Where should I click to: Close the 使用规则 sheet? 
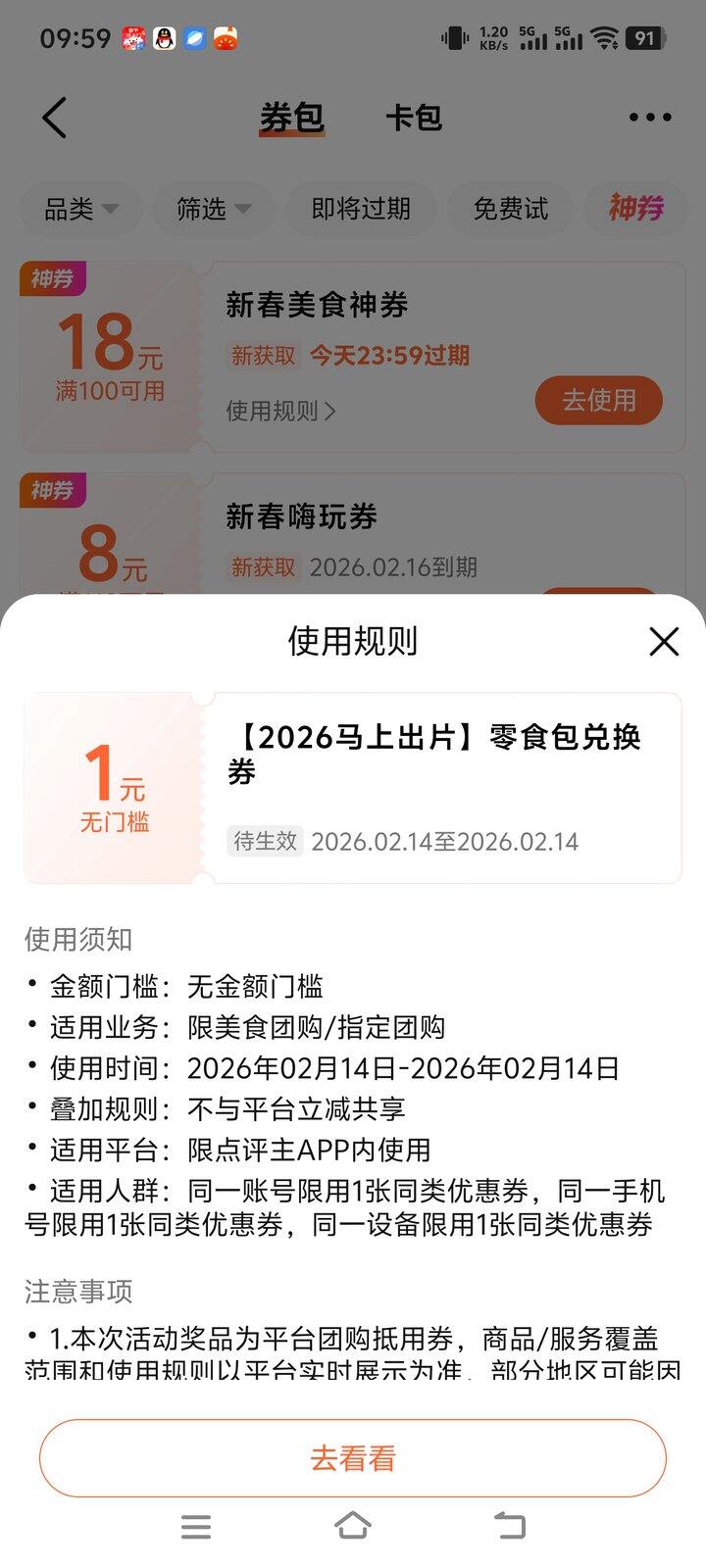[x=664, y=642]
